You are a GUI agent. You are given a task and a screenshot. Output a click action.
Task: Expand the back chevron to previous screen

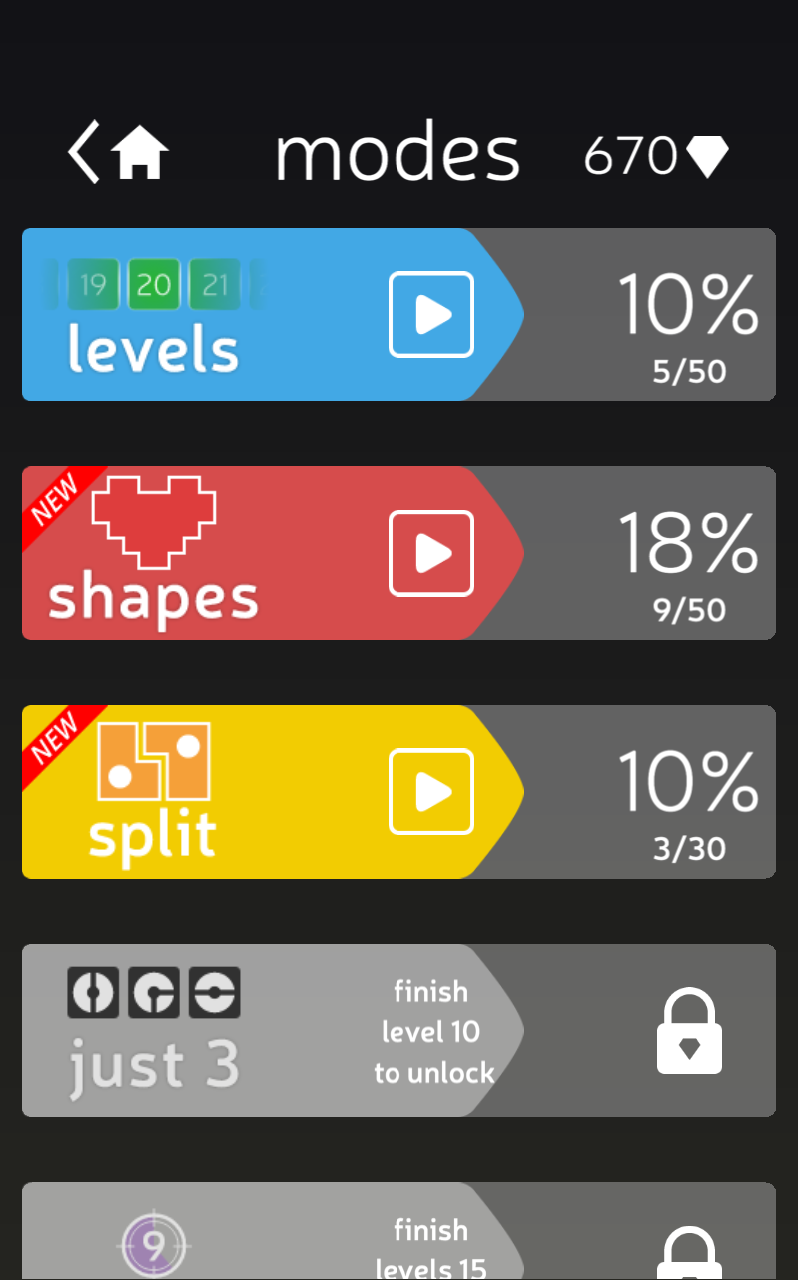82,152
